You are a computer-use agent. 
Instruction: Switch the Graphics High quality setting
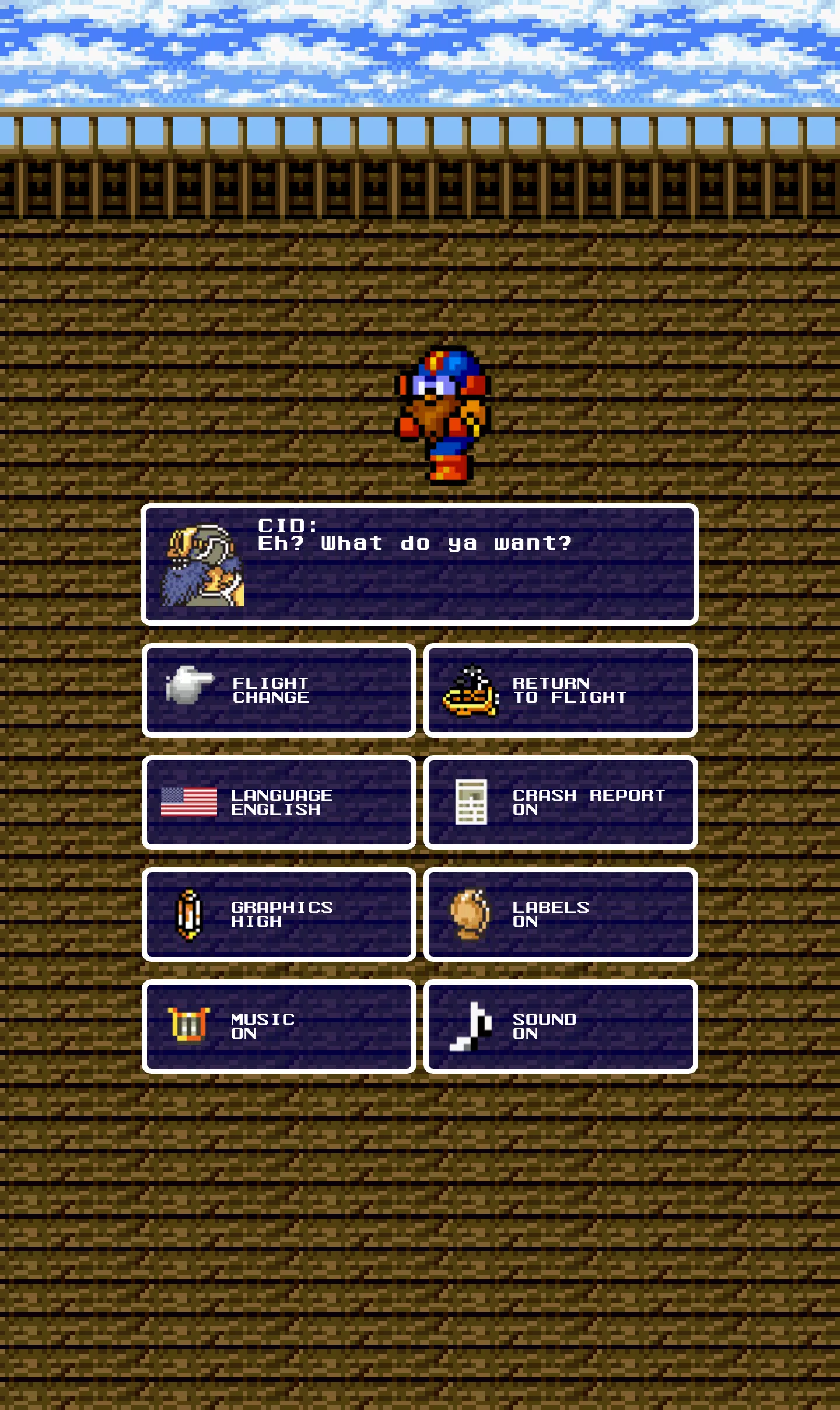pos(279,915)
